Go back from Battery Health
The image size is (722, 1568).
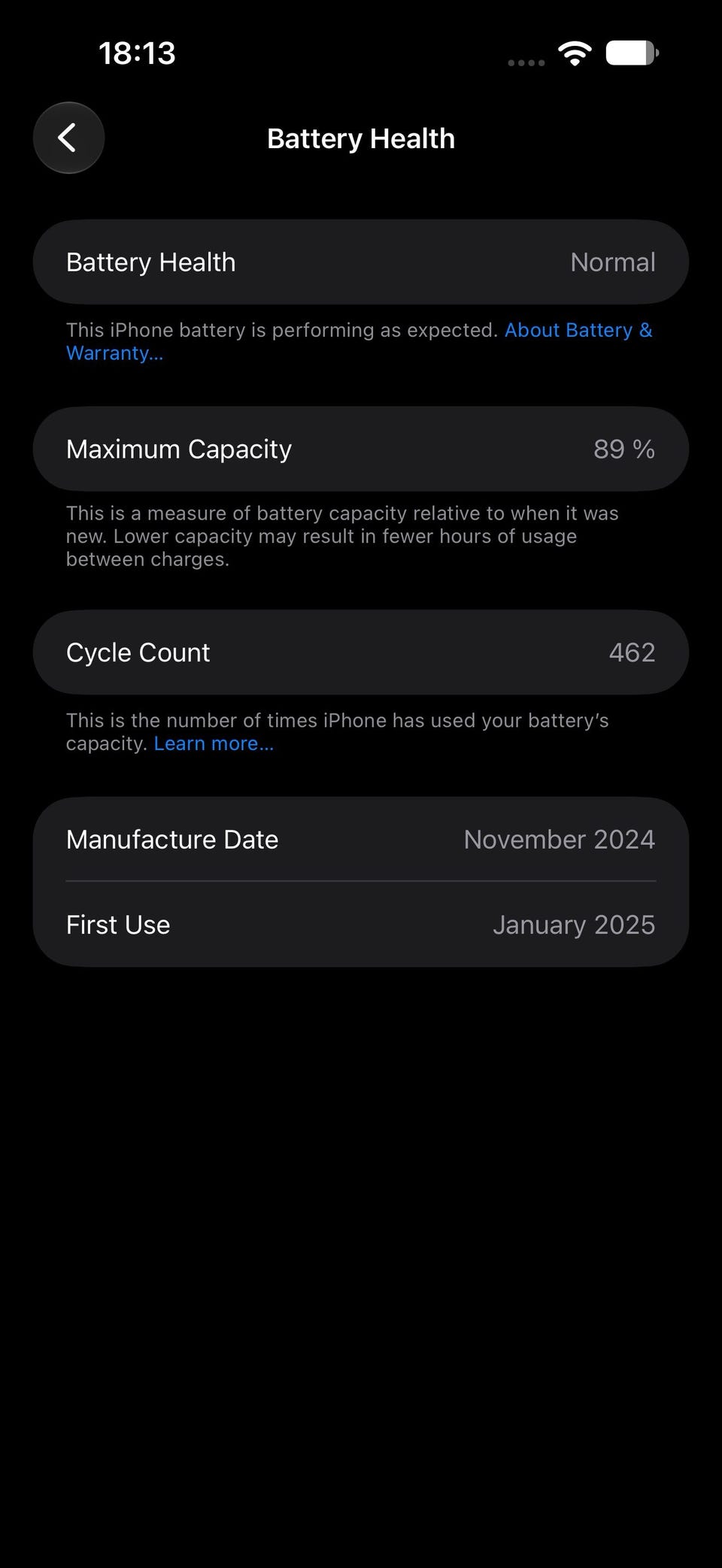[68, 138]
